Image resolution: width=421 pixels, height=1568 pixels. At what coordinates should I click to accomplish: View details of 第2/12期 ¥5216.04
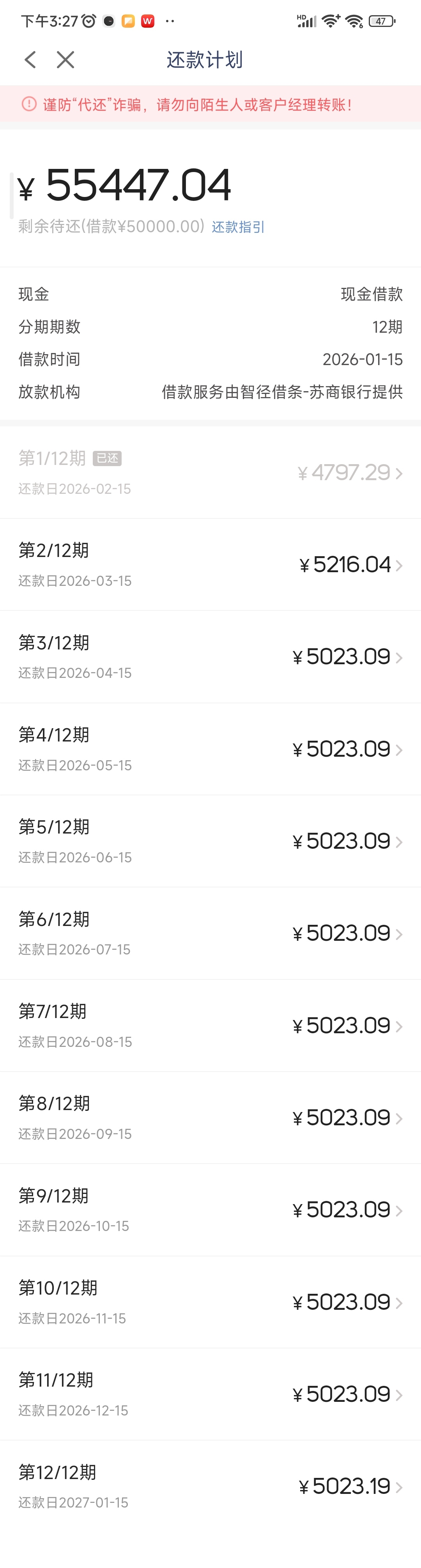pos(210,565)
